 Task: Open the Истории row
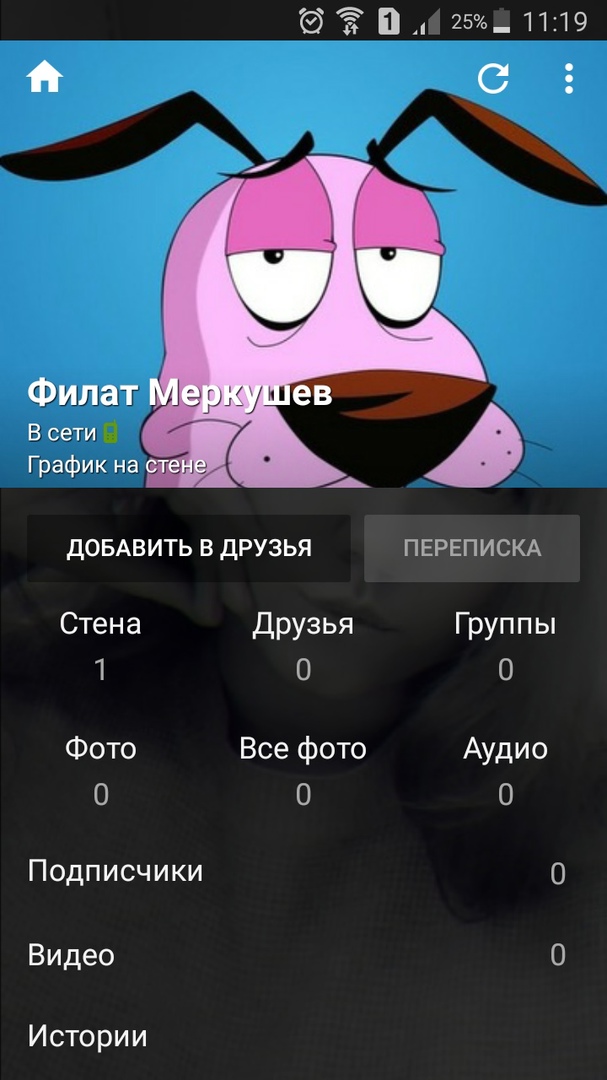pos(300,1036)
